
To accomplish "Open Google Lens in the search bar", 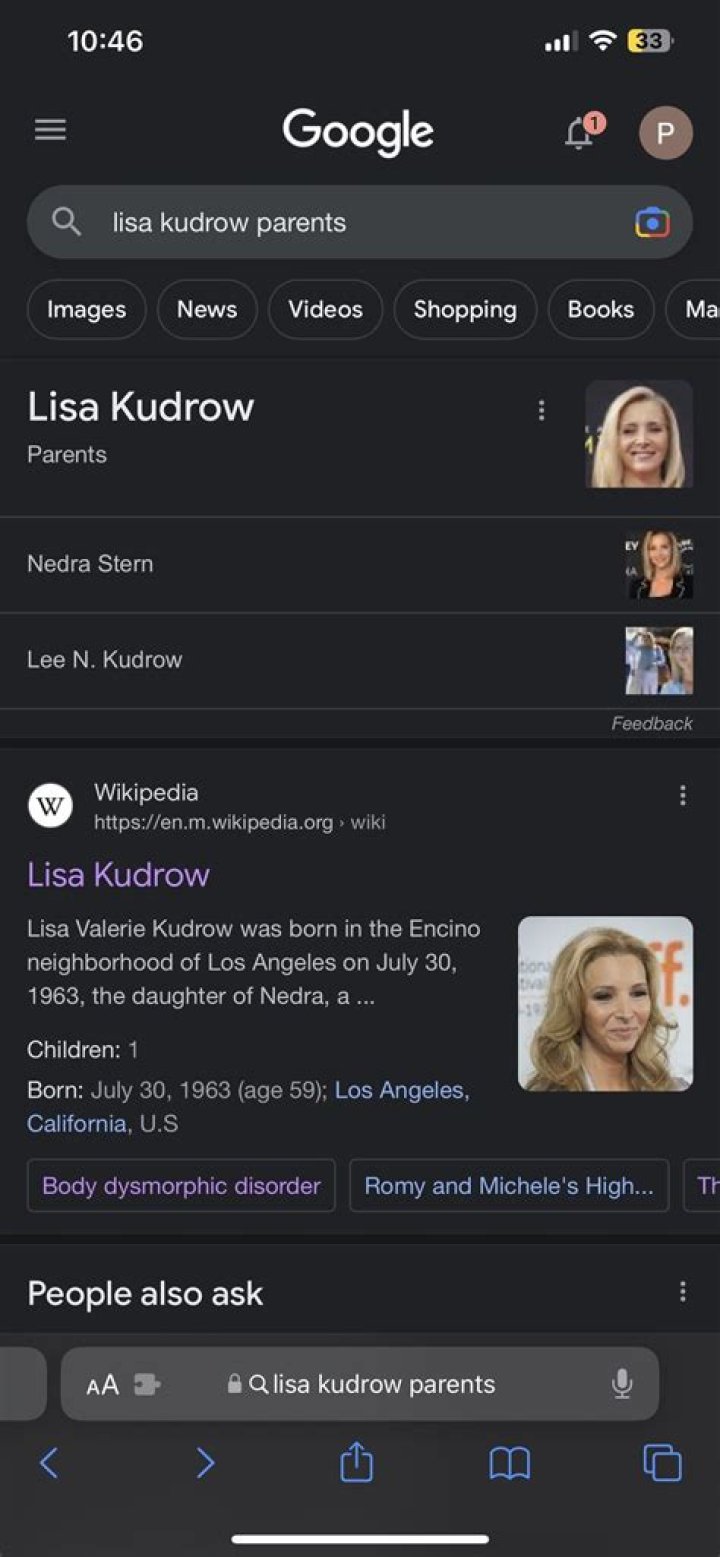I will pos(655,222).
